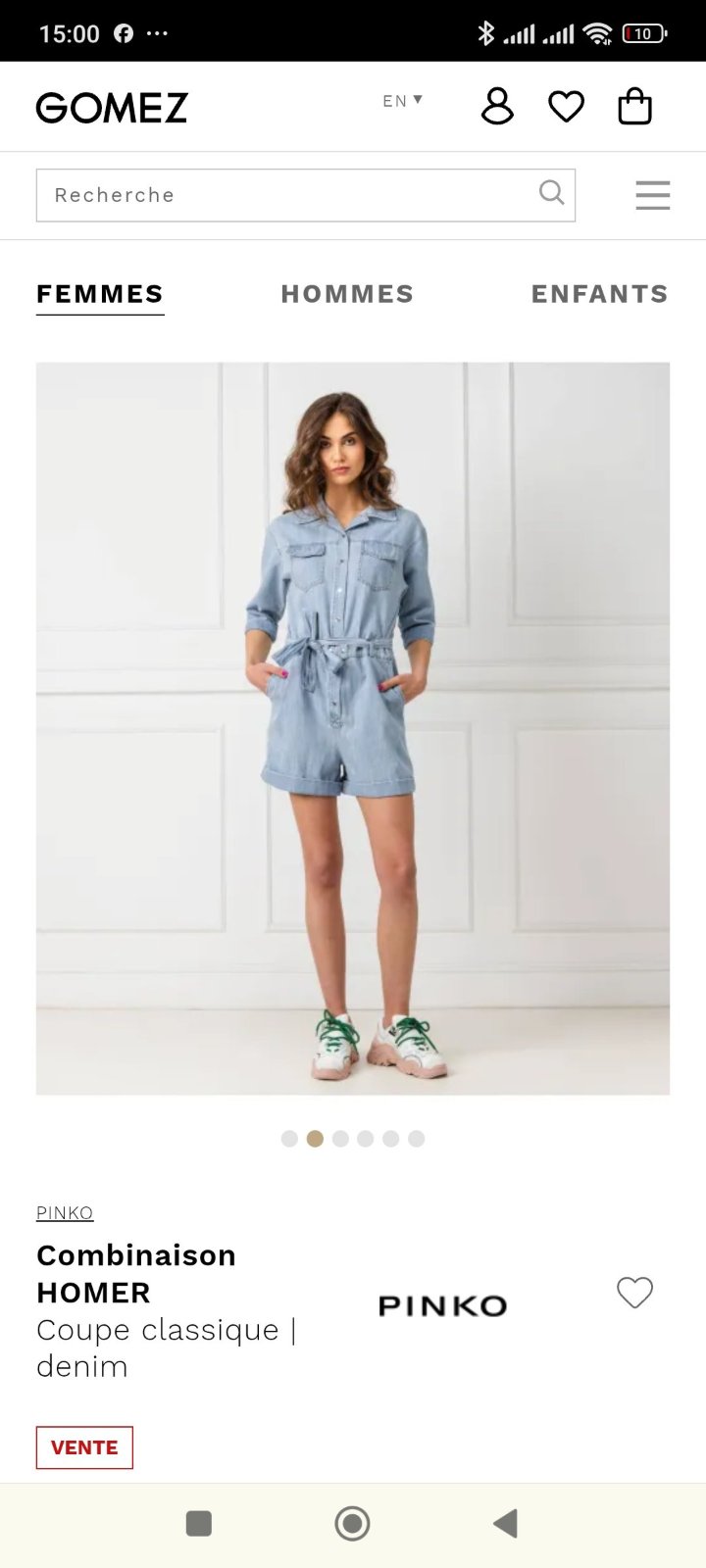Switch to the HOMMES tab

tap(347, 294)
